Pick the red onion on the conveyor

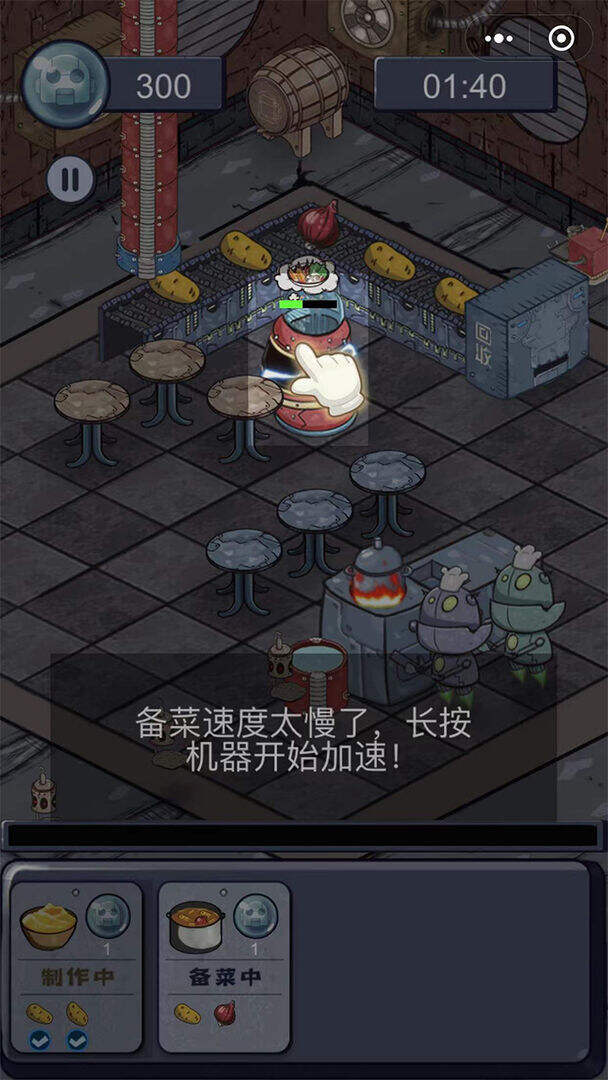tap(319, 223)
